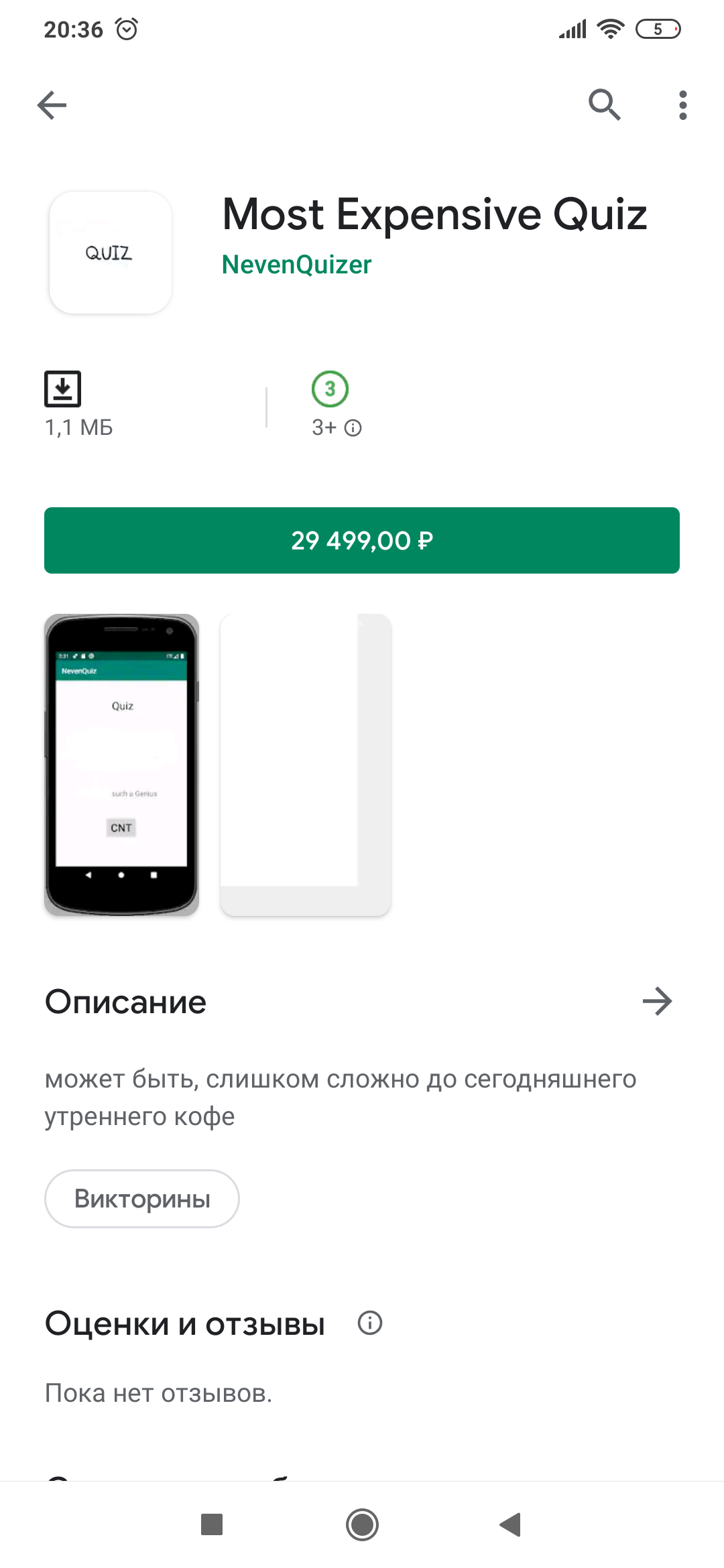Open the blank second screenshot
This screenshot has width=724, height=1568.
[306, 765]
